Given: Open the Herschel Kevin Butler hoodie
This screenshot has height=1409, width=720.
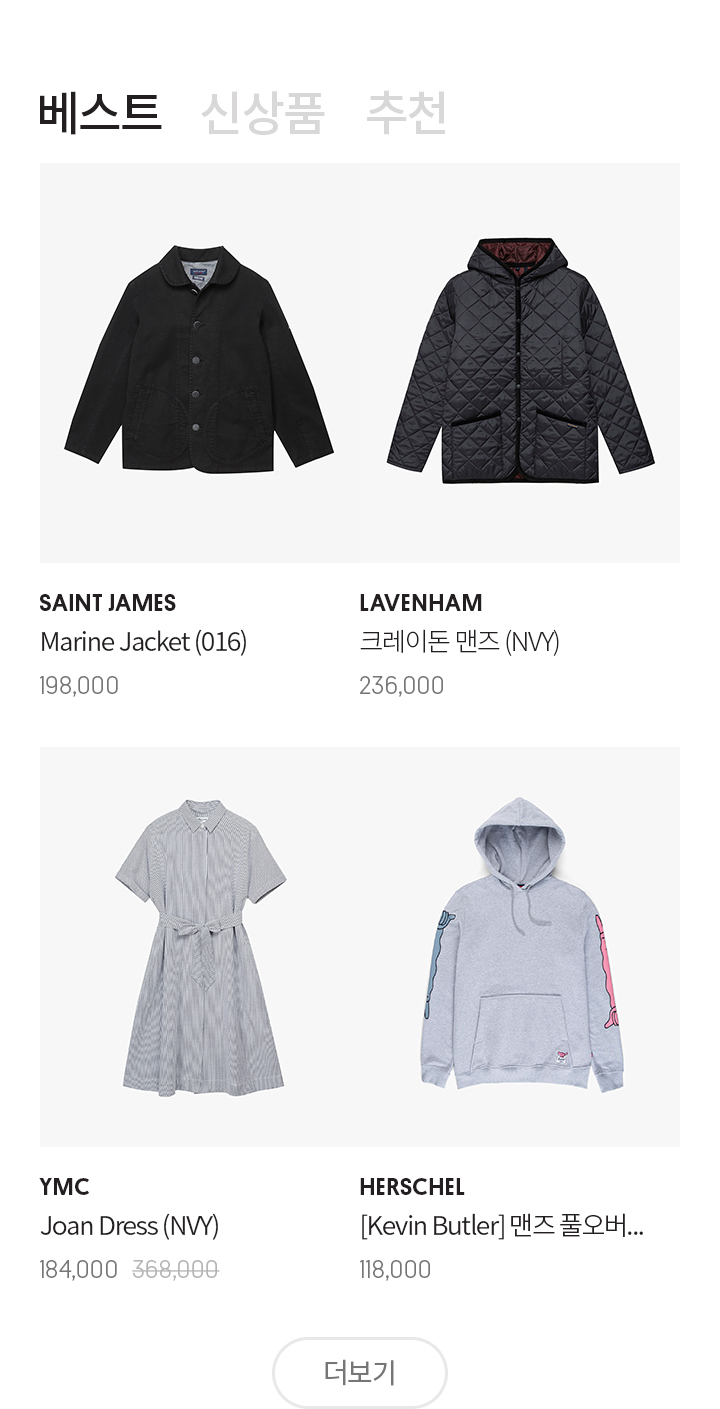Looking at the screenshot, I should [x=520, y=946].
